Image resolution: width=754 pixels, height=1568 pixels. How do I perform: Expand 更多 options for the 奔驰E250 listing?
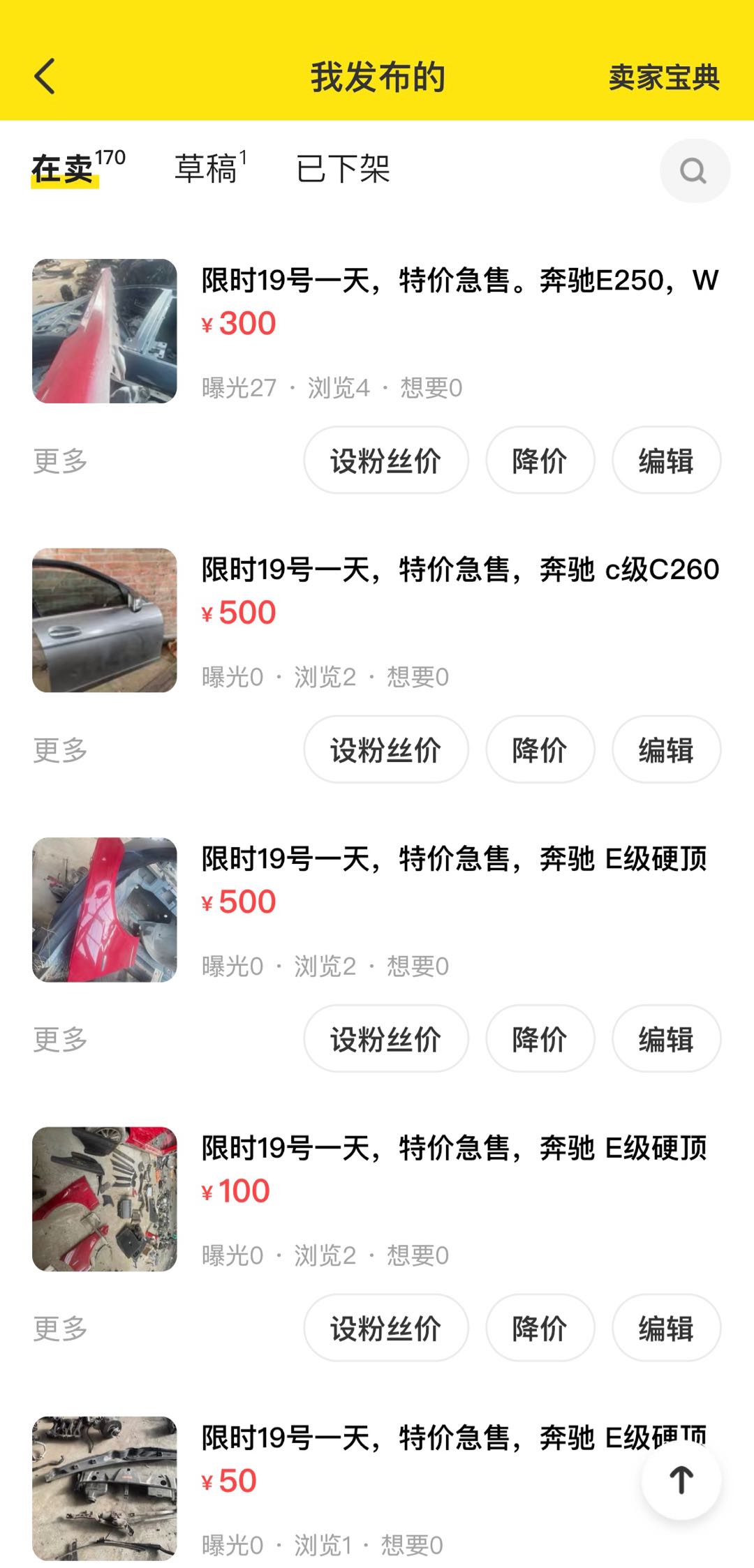pos(60,460)
